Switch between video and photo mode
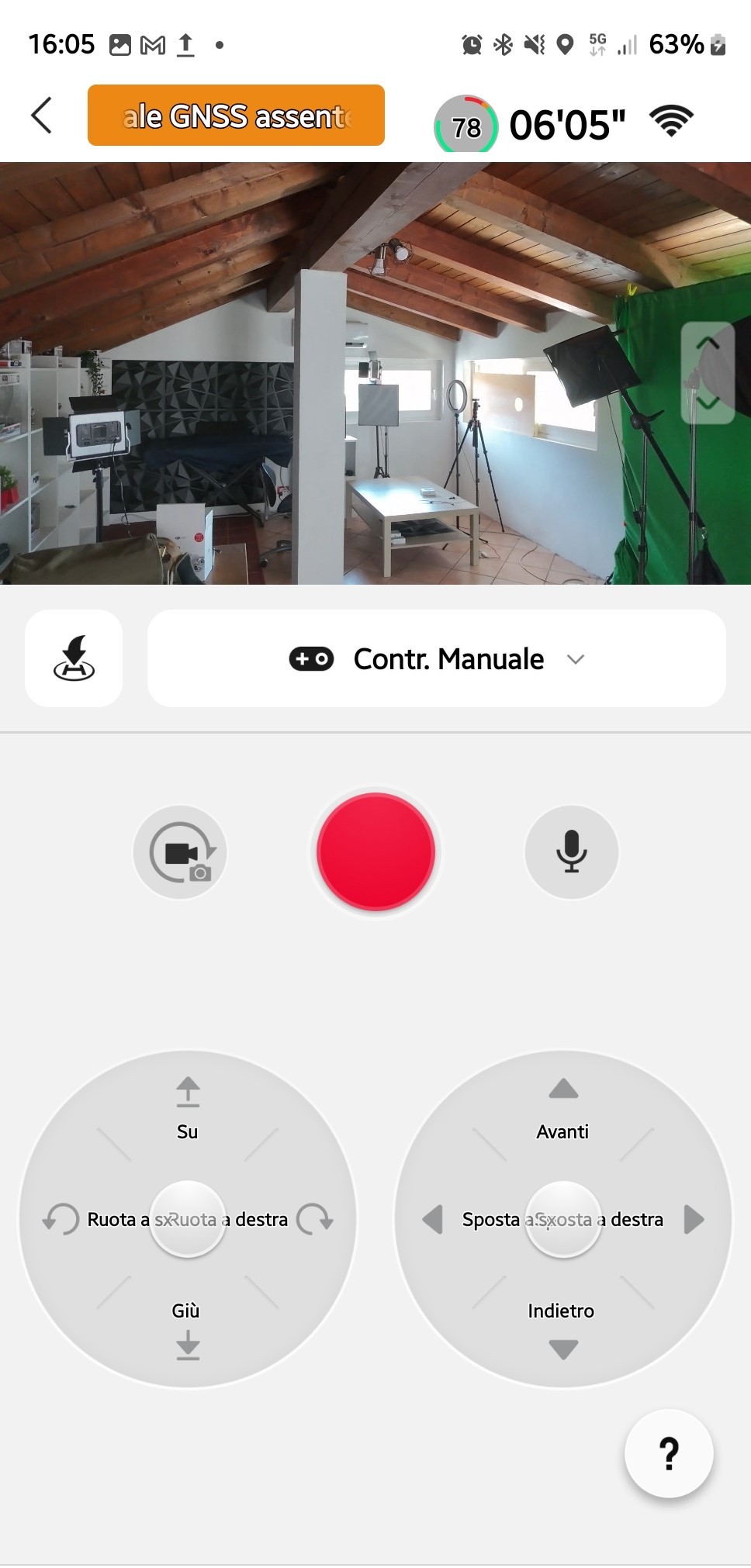This screenshot has height=1568, width=751. [180, 851]
